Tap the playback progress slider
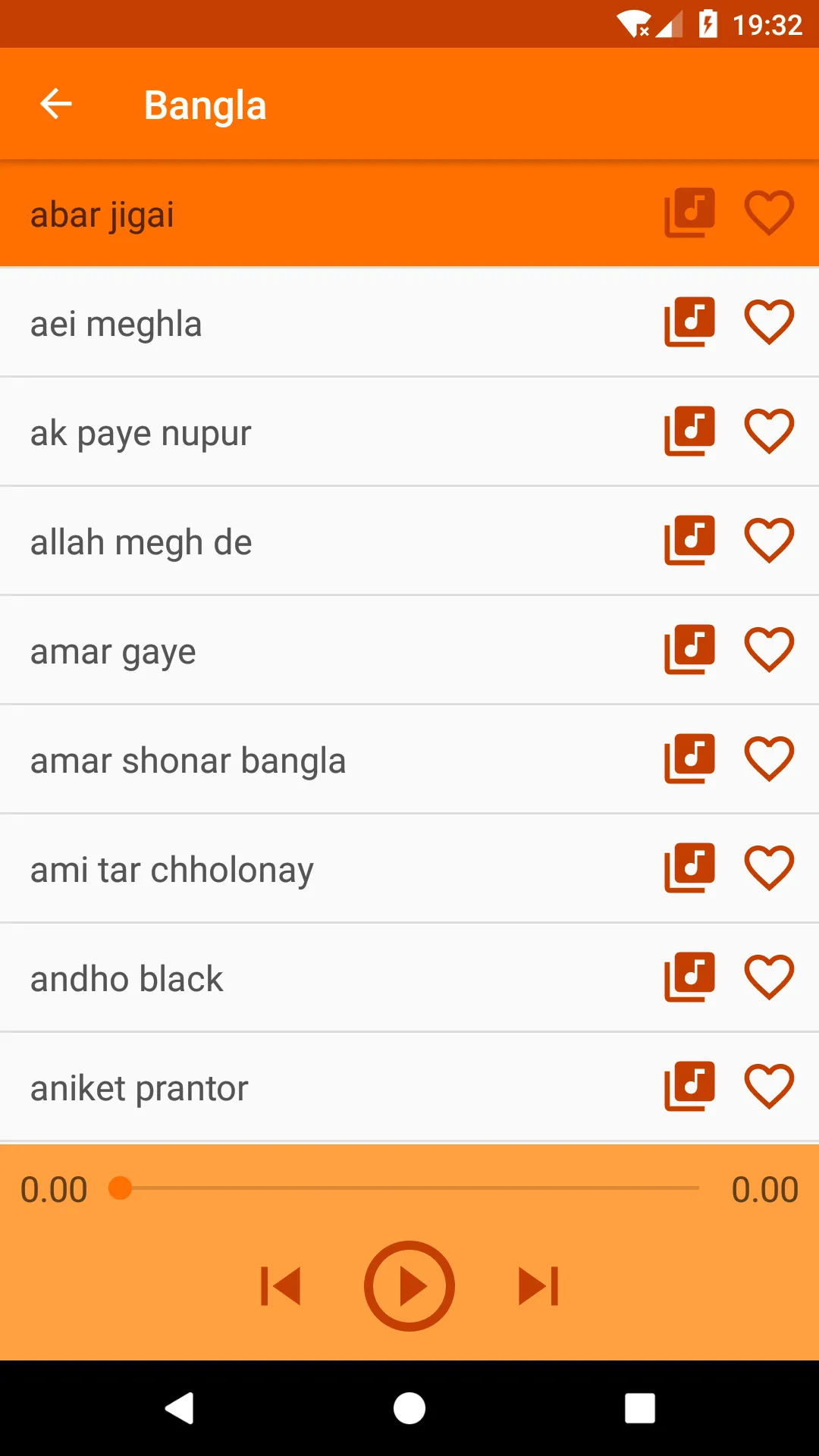 pyautogui.click(x=409, y=1188)
